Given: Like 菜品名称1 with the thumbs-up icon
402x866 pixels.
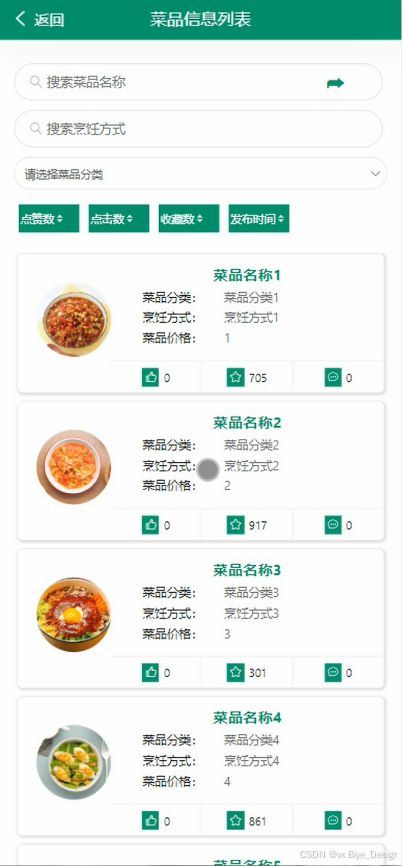Looking at the screenshot, I should [150, 378].
